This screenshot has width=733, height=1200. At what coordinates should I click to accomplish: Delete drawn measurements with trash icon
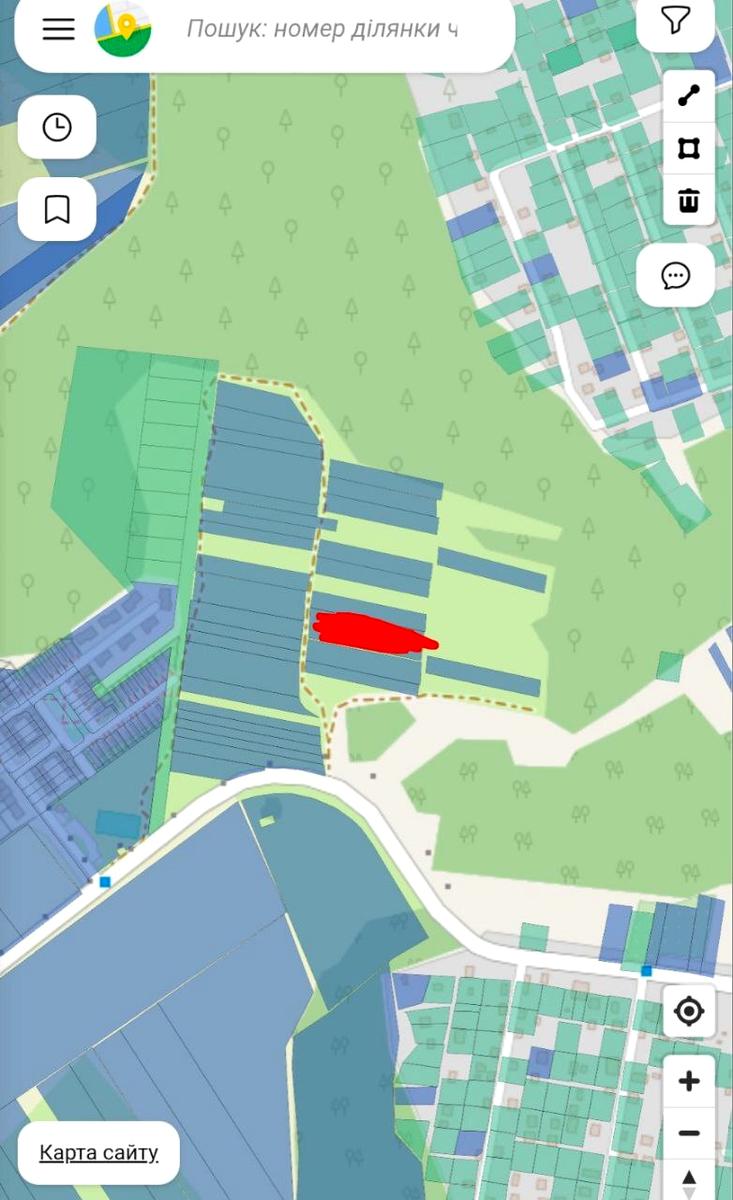689,201
